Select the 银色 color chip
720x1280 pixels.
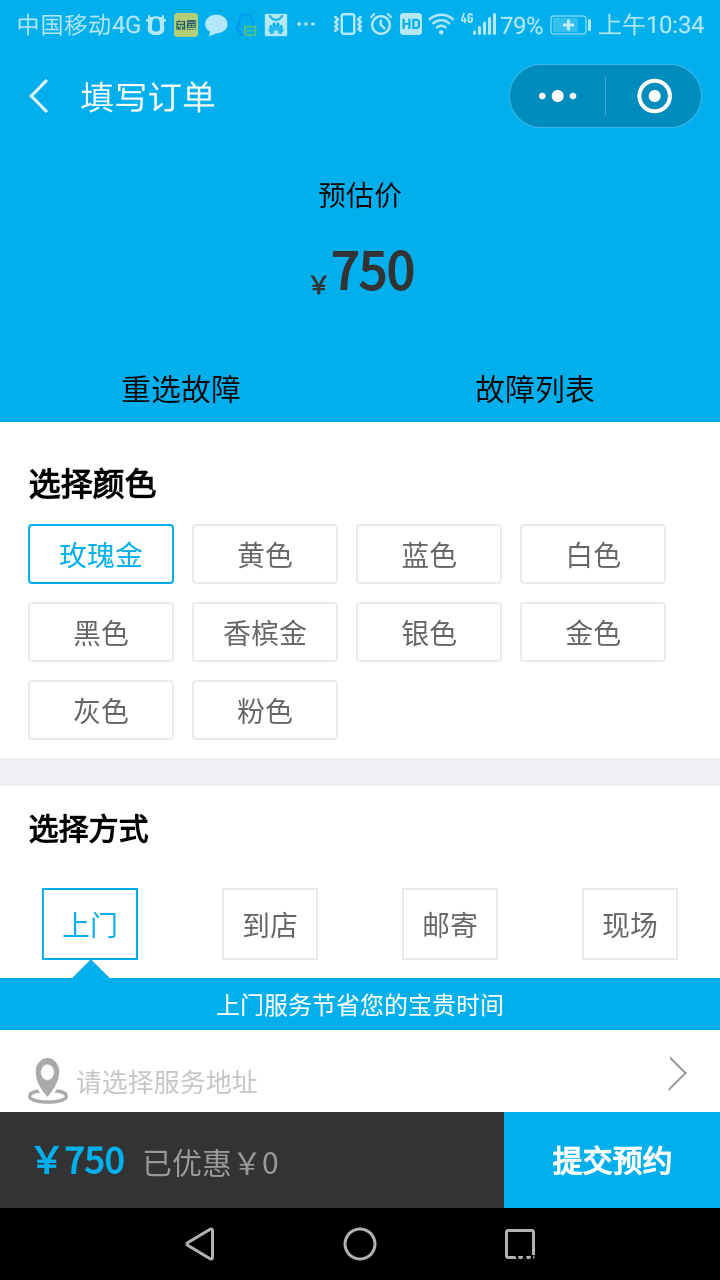429,632
